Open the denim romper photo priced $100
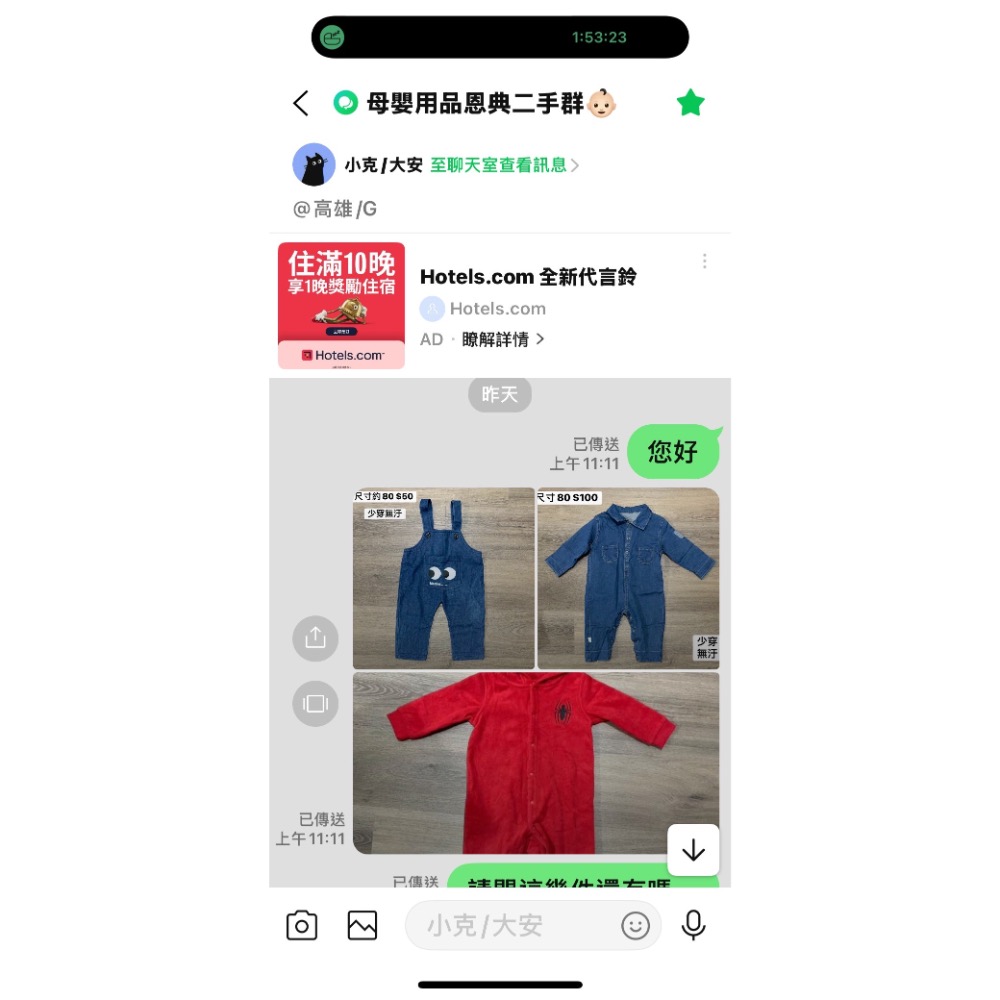 pyautogui.click(x=628, y=578)
